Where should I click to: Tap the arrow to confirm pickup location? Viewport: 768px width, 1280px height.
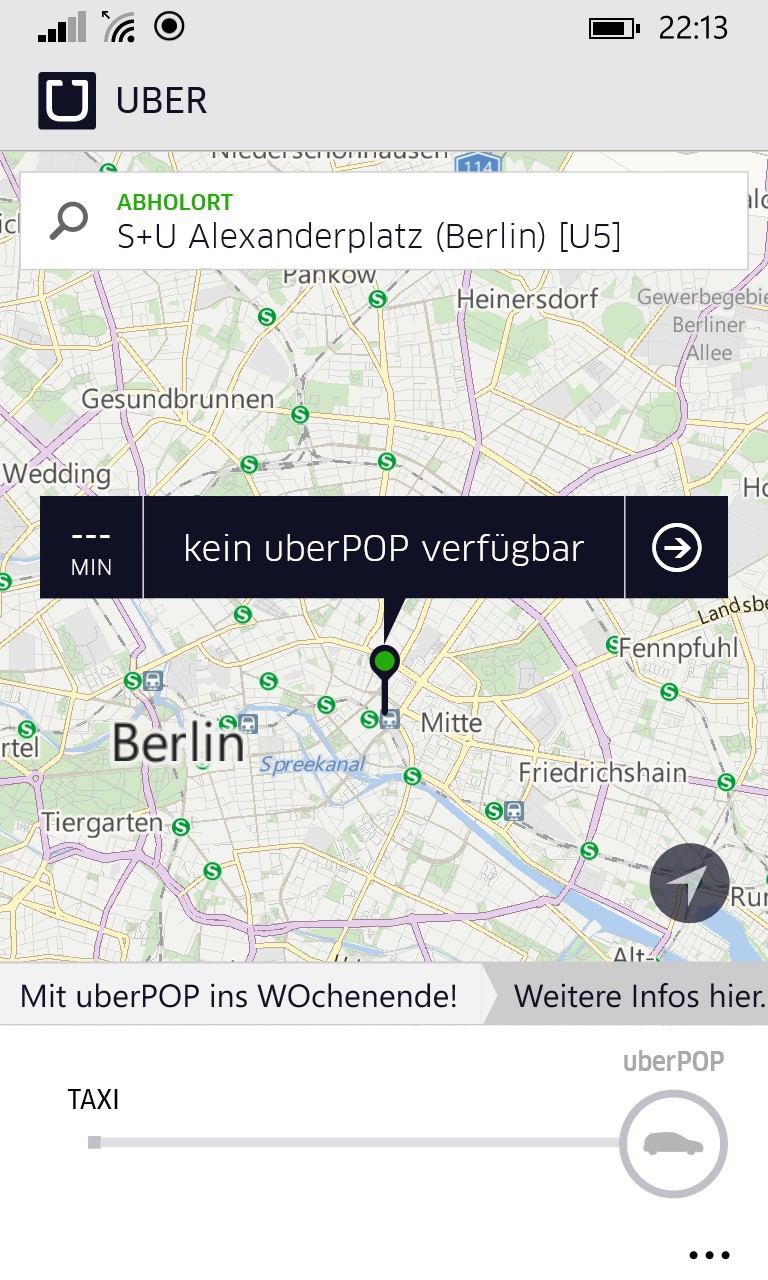tap(677, 548)
